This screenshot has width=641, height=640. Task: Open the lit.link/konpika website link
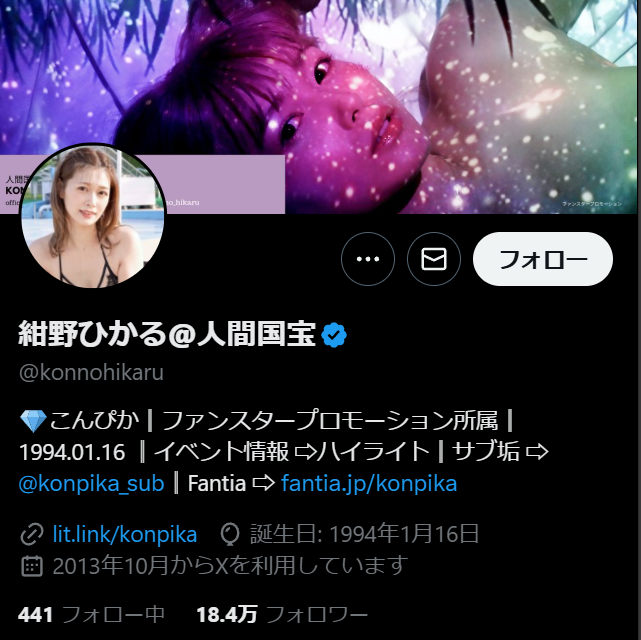click(124, 533)
